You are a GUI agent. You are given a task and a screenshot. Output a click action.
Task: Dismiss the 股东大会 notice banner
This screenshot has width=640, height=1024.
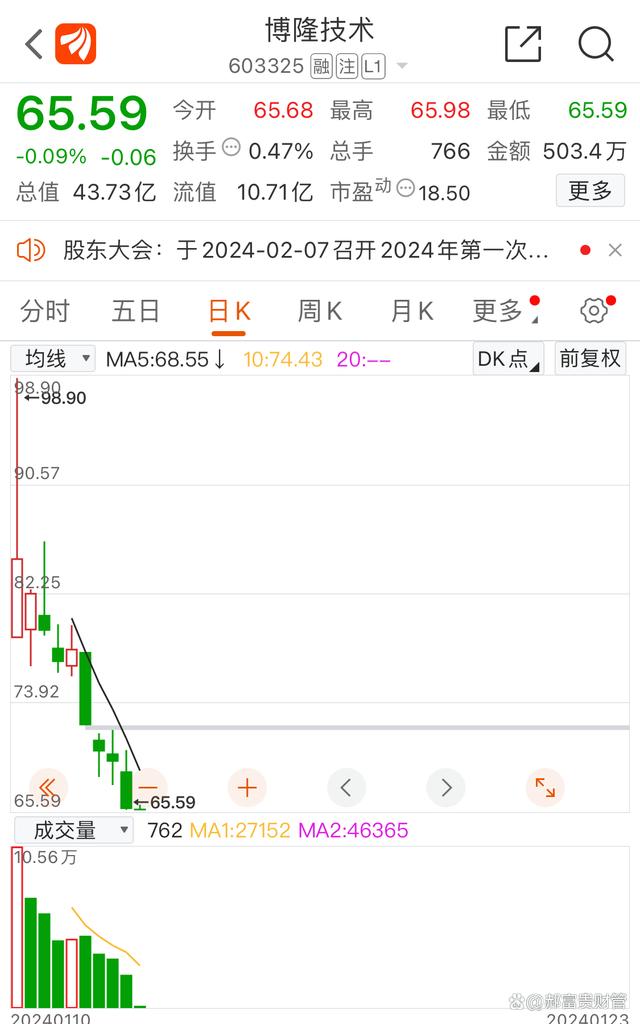pos(615,250)
